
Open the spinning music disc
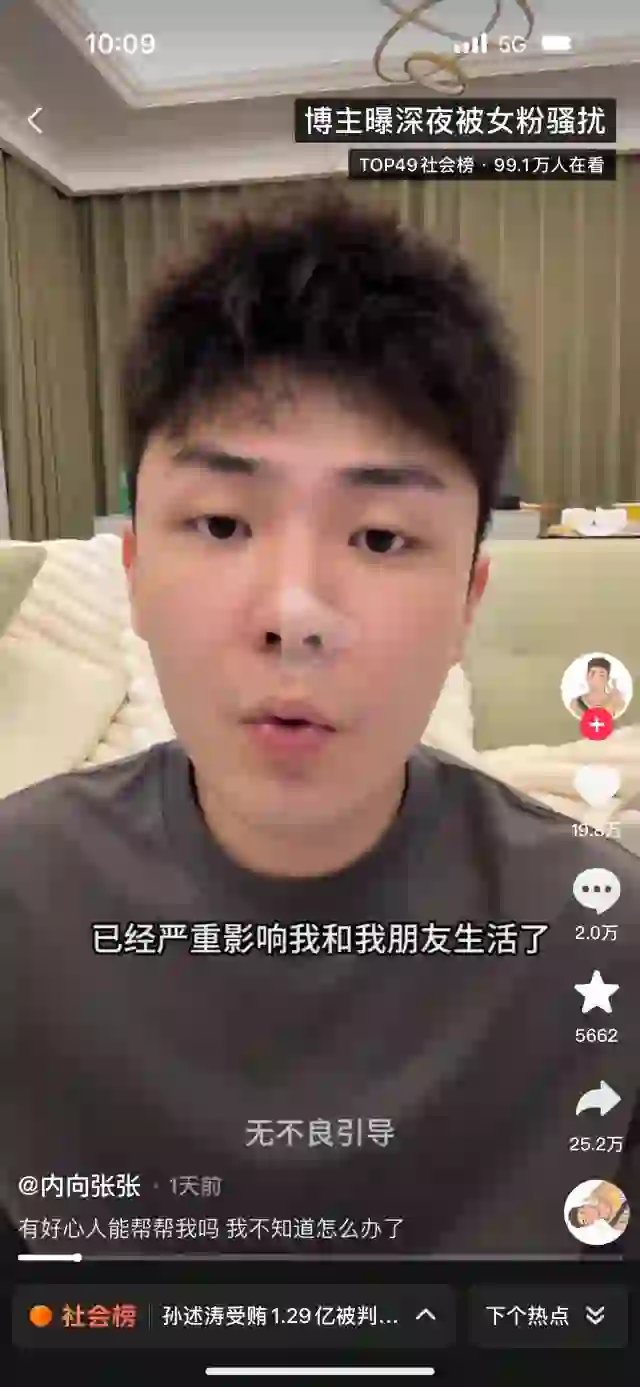(597, 1212)
